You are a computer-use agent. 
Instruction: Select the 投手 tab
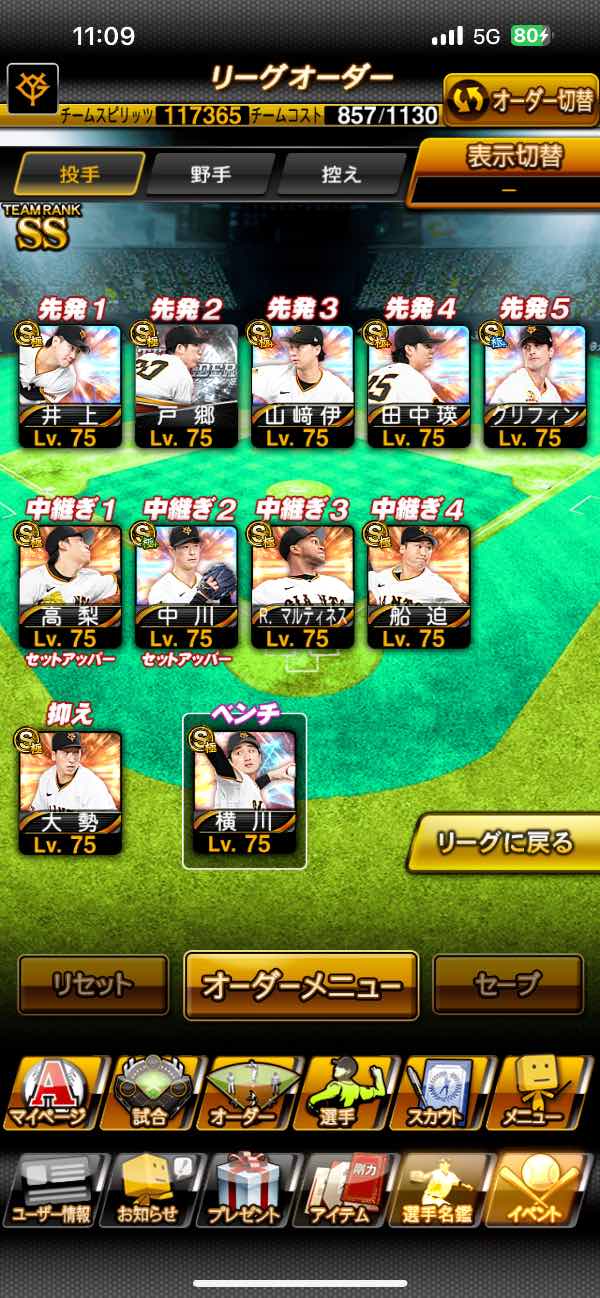(x=80, y=175)
